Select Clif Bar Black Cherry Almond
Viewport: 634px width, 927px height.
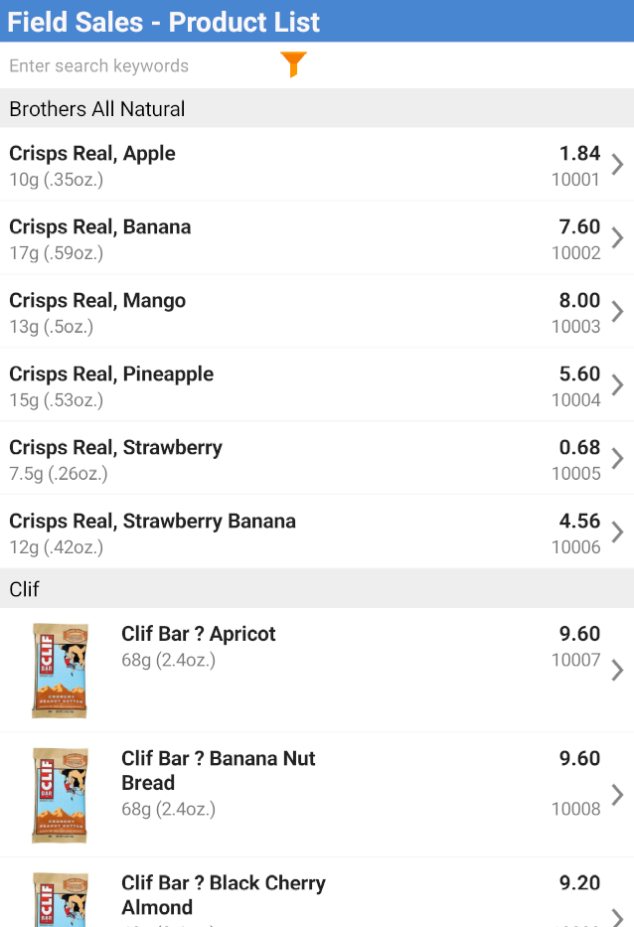[317, 893]
